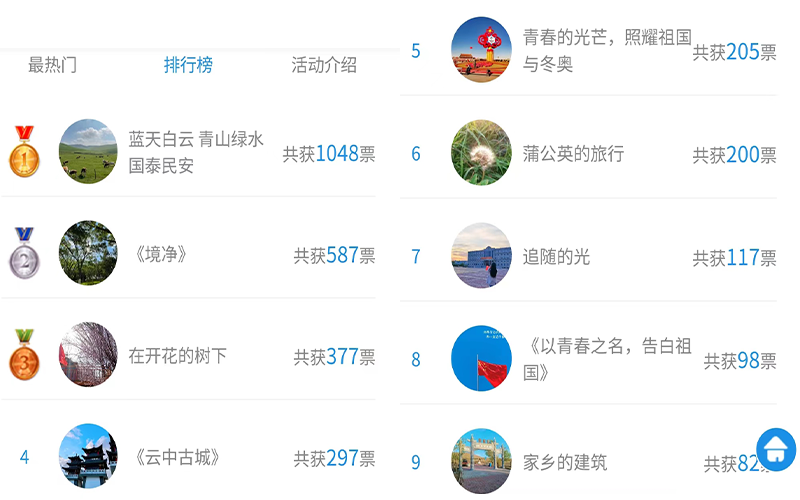The image size is (800, 500).
Task: Open the second-place entry《境净》
Action: (160, 255)
